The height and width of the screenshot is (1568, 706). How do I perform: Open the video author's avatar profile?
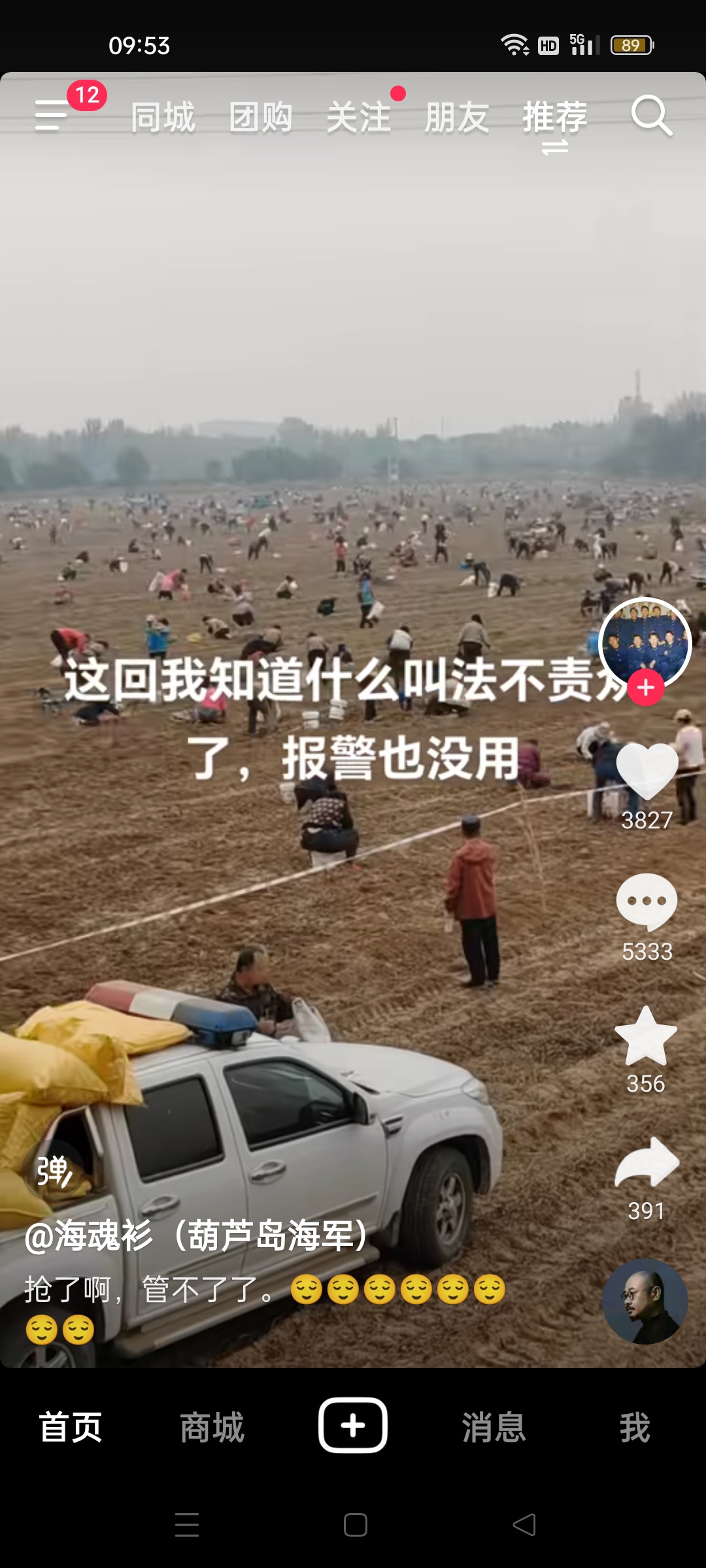pyautogui.click(x=645, y=644)
